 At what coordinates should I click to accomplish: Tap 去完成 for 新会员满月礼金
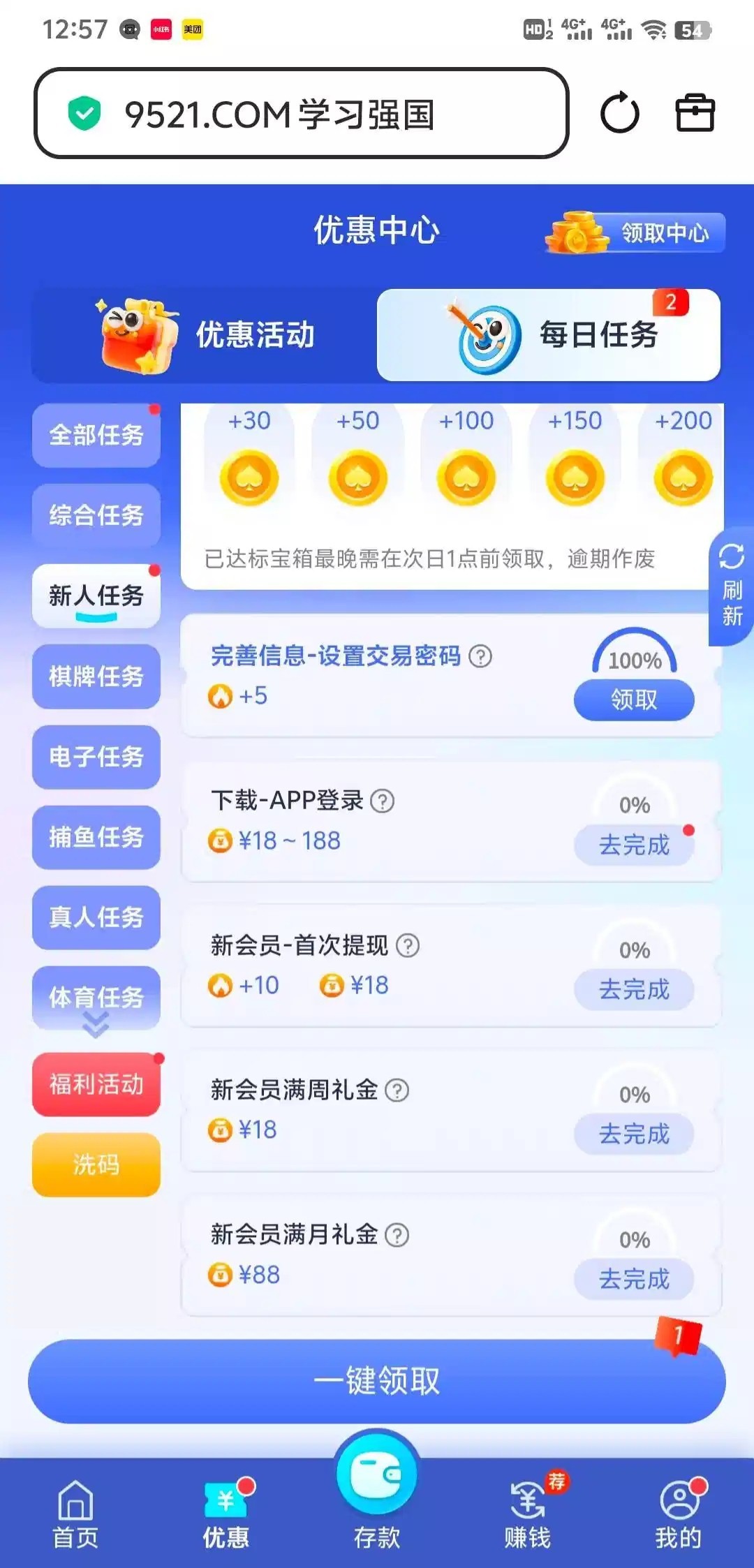(634, 1279)
